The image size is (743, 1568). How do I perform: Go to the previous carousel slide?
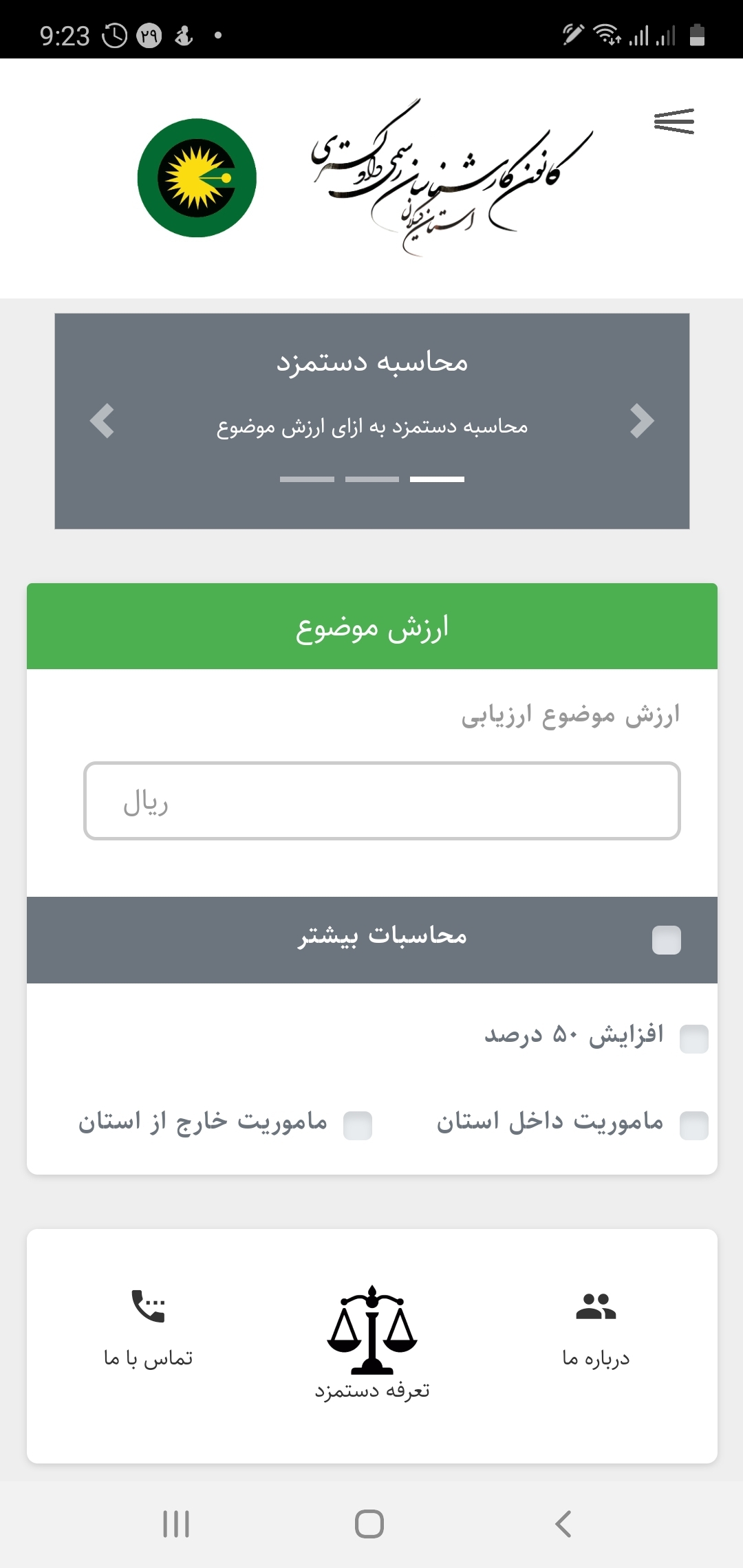click(x=102, y=421)
